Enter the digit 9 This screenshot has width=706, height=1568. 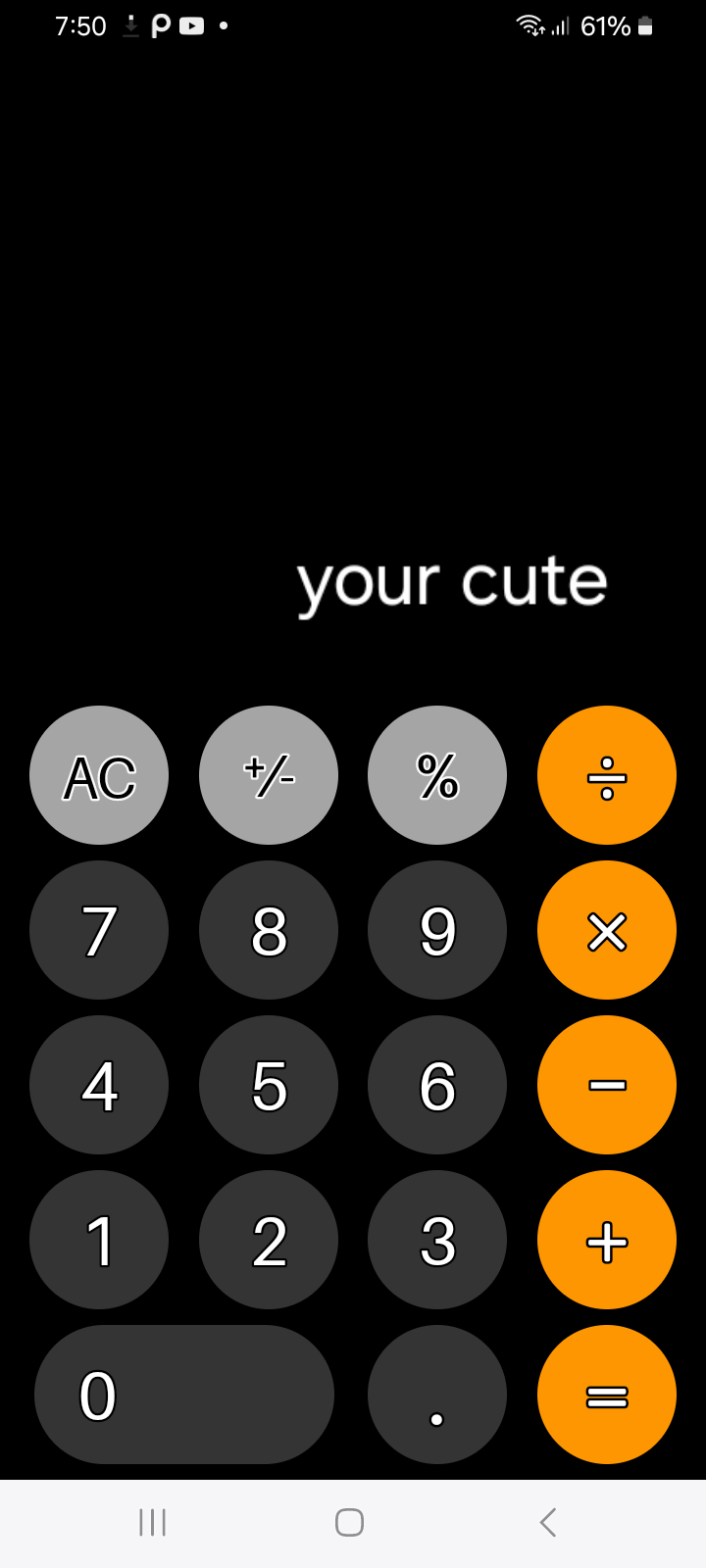click(x=437, y=930)
